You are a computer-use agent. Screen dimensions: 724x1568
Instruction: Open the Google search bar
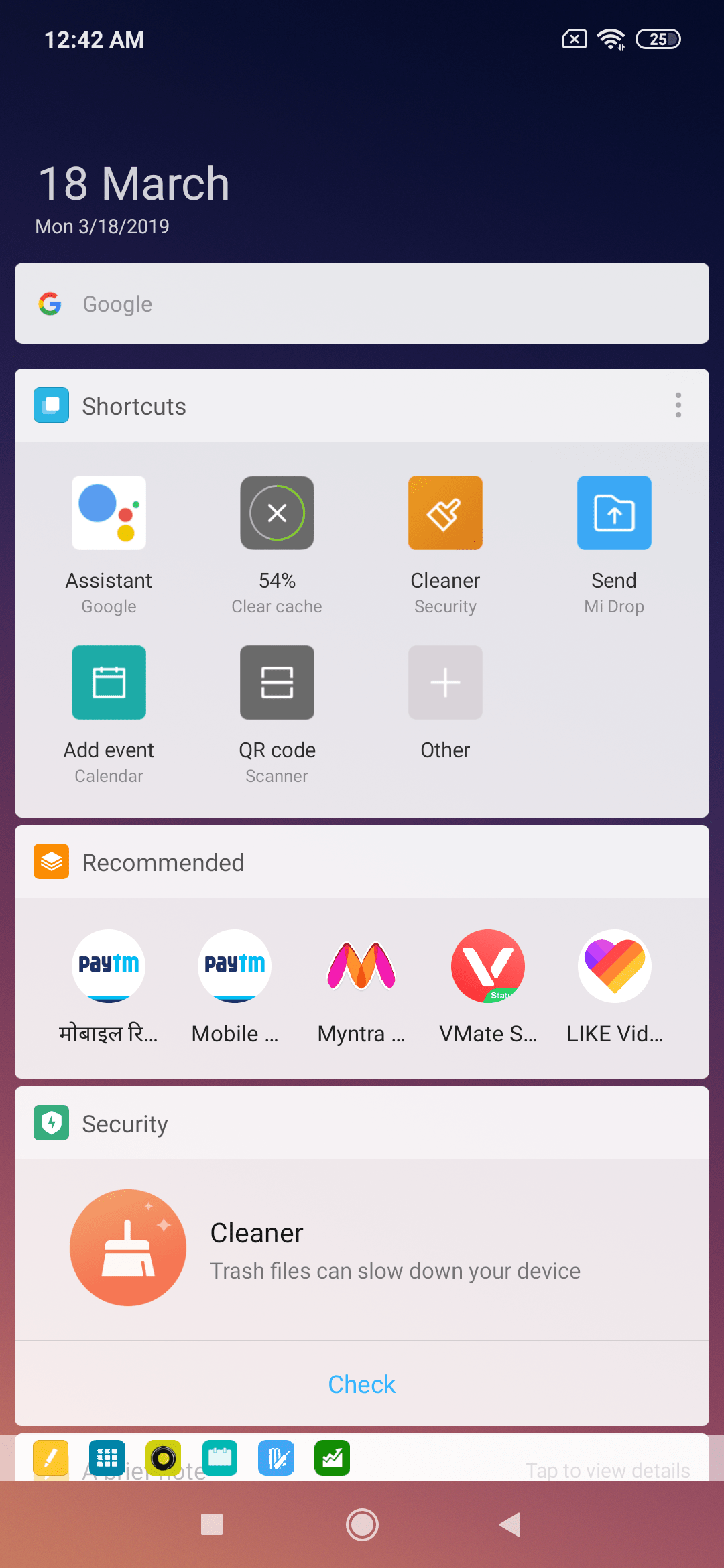tap(362, 304)
